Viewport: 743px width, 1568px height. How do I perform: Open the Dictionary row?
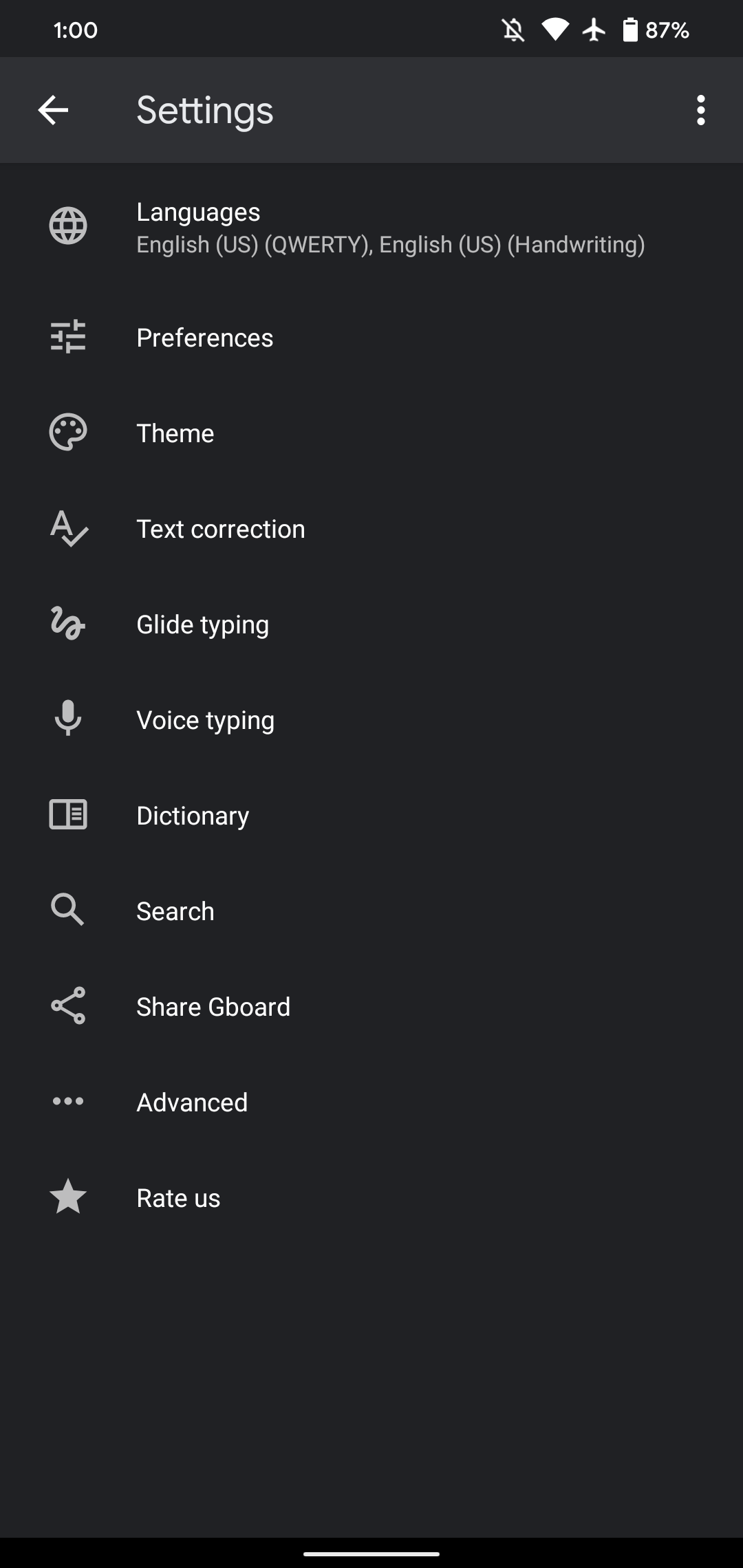[x=371, y=816]
